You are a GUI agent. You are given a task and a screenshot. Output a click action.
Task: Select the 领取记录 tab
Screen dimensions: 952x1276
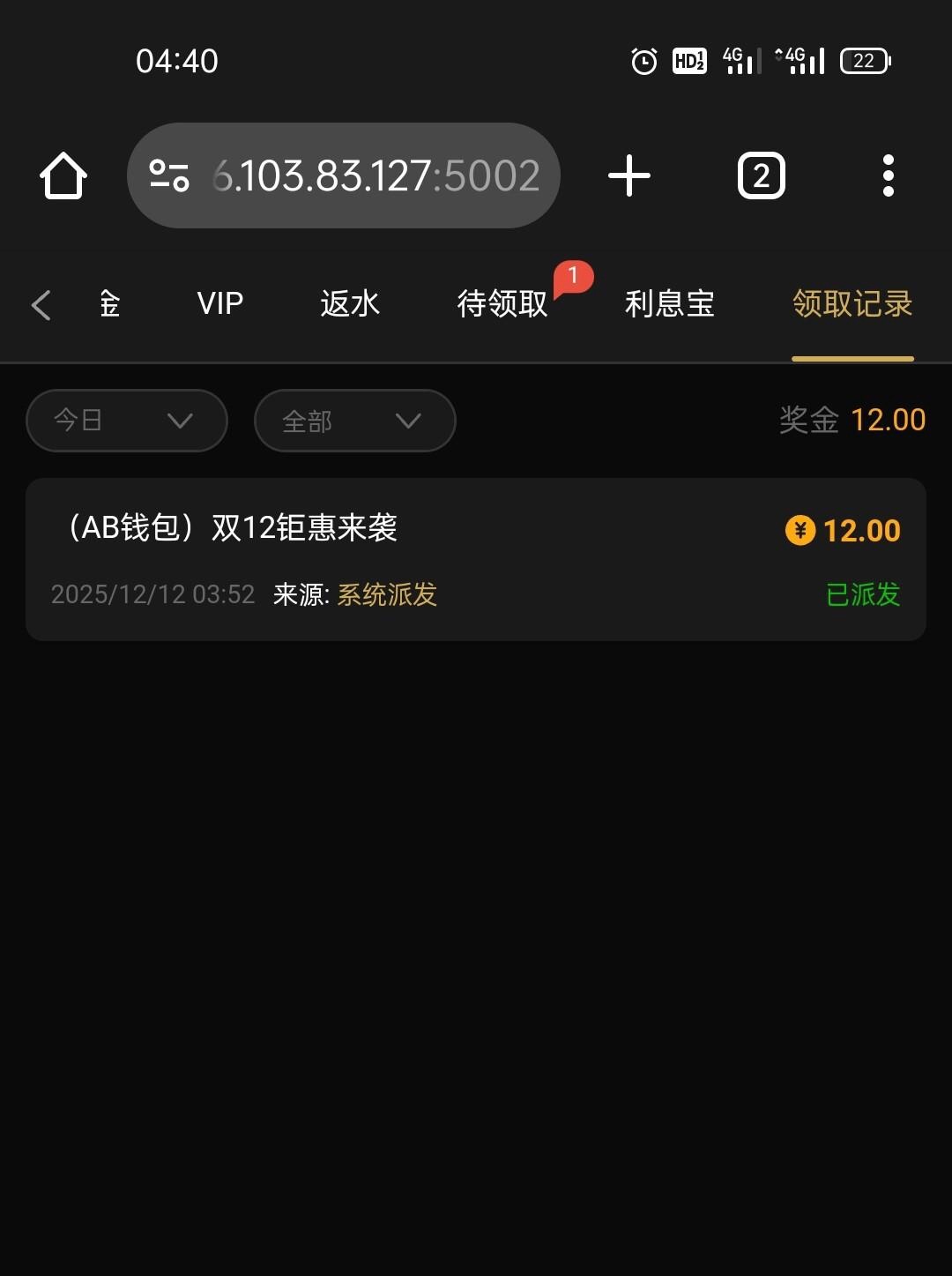852,304
